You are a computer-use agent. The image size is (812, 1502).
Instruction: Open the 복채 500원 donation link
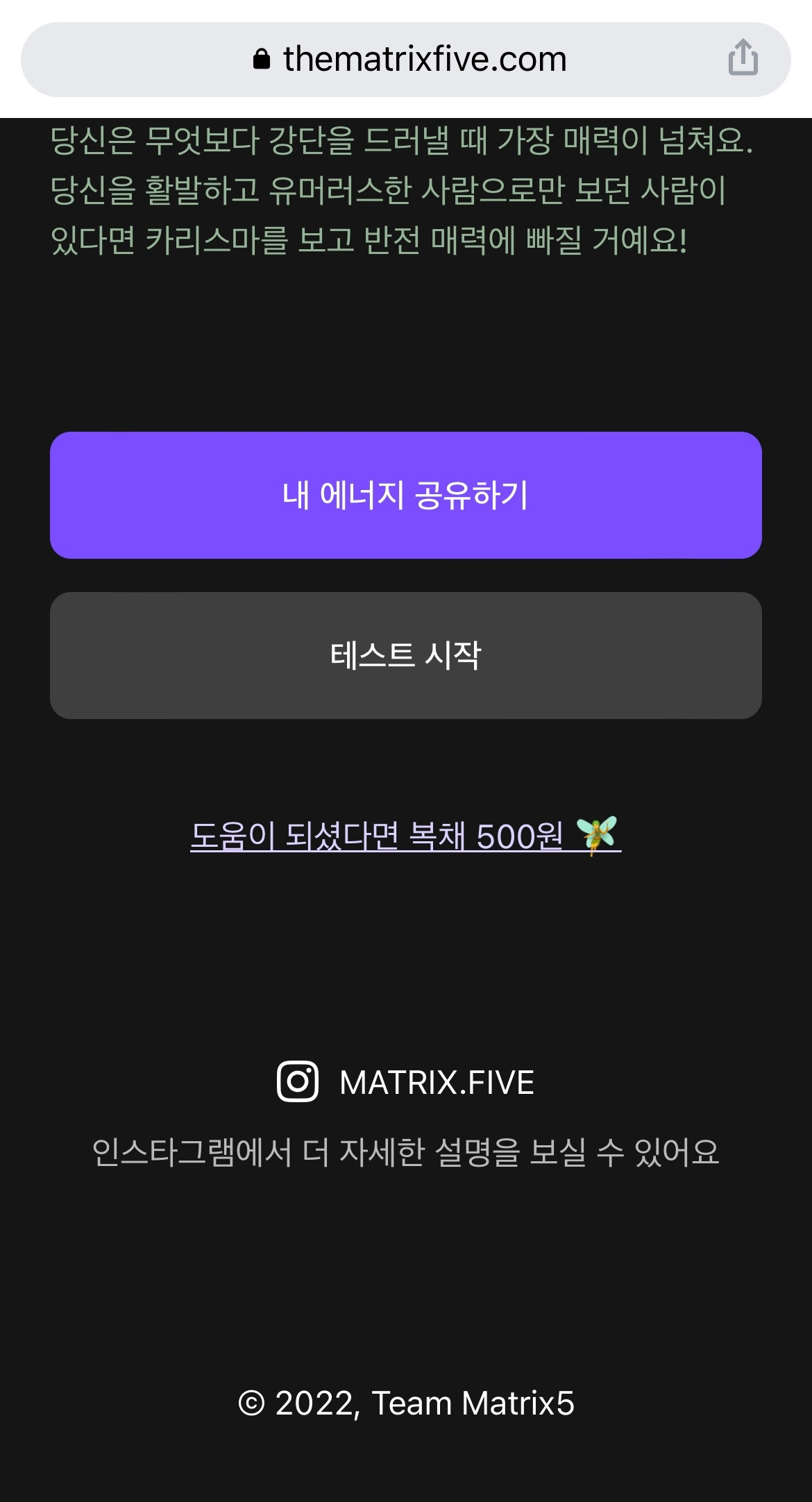click(x=405, y=836)
